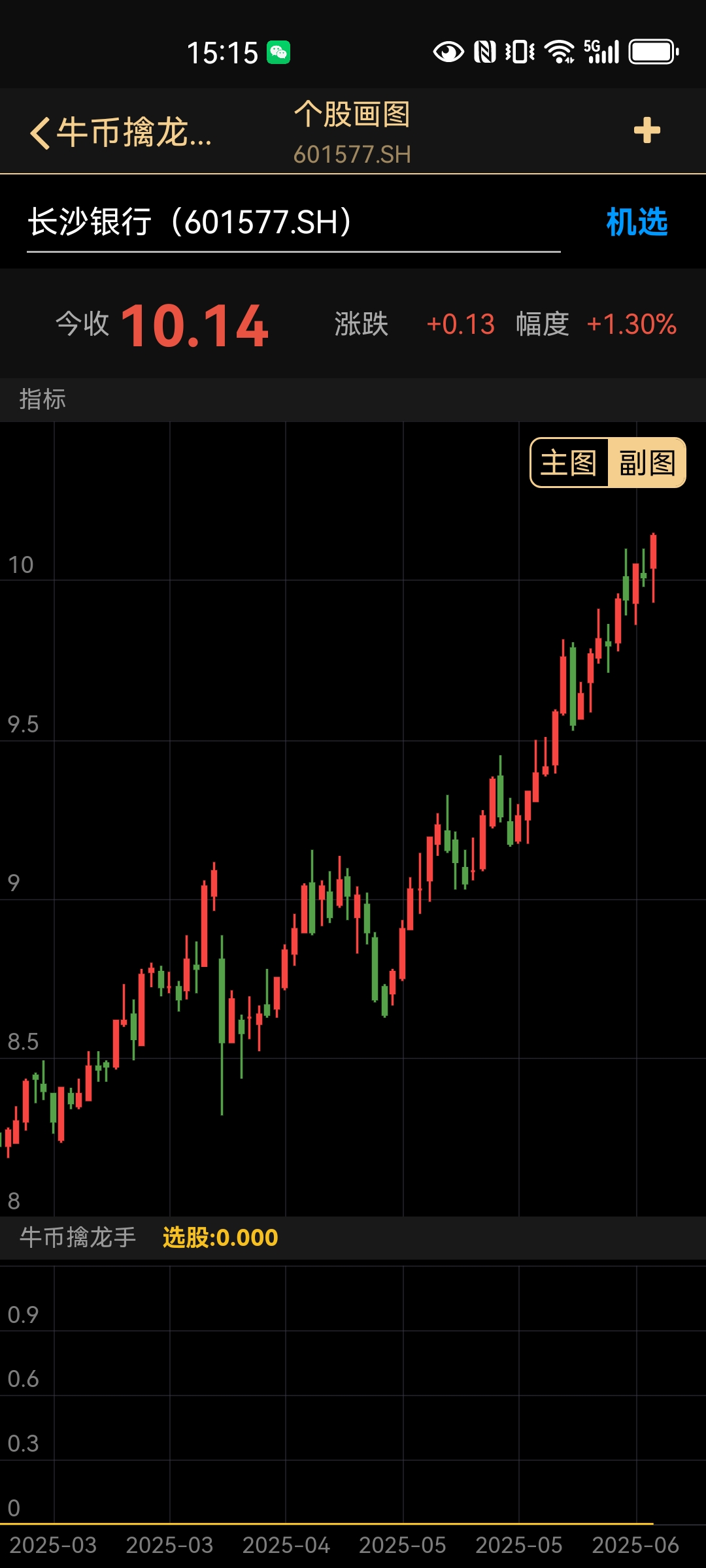Image resolution: width=706 pixels, height=1568 pixels.
Task: Go back to 牛币擒龙 page
Action: 122,133
